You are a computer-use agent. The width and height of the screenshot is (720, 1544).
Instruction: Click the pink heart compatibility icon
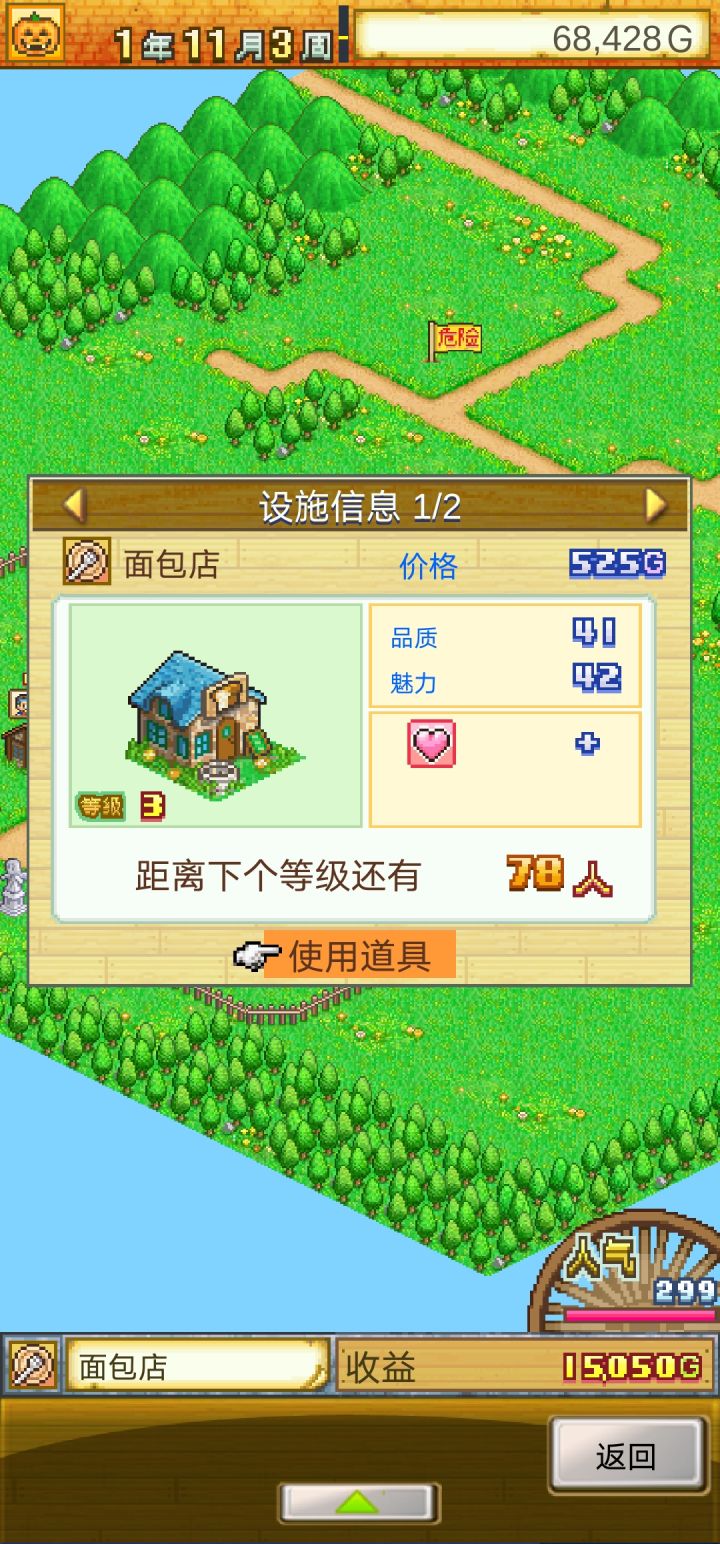430,743
